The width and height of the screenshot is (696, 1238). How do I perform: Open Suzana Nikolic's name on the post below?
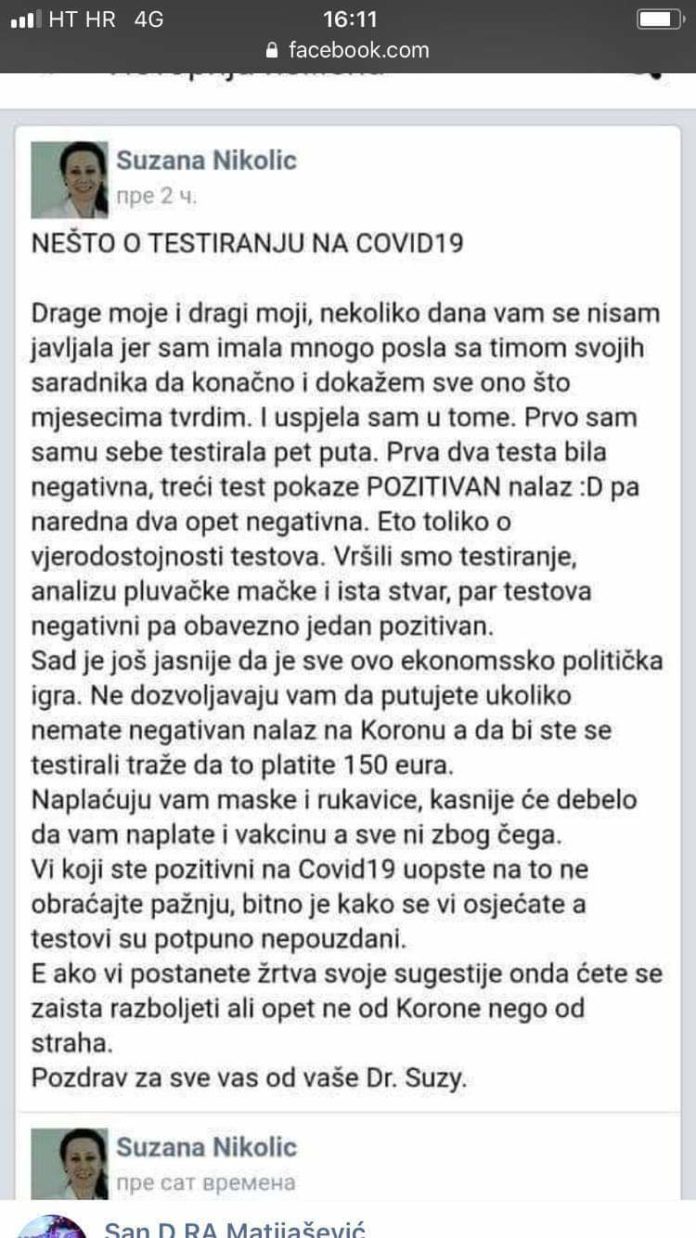click(207, 1146)
